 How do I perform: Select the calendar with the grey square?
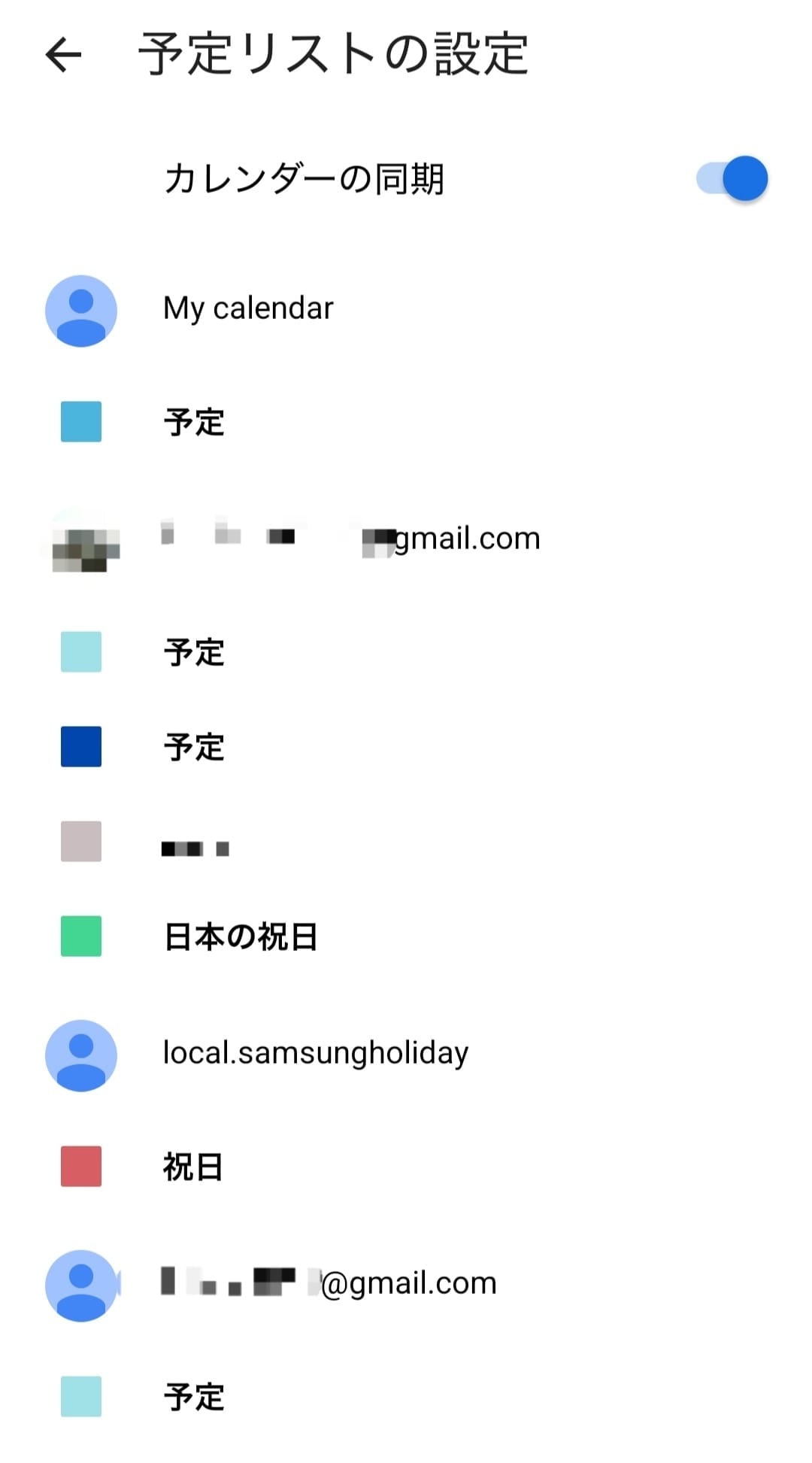194,842
